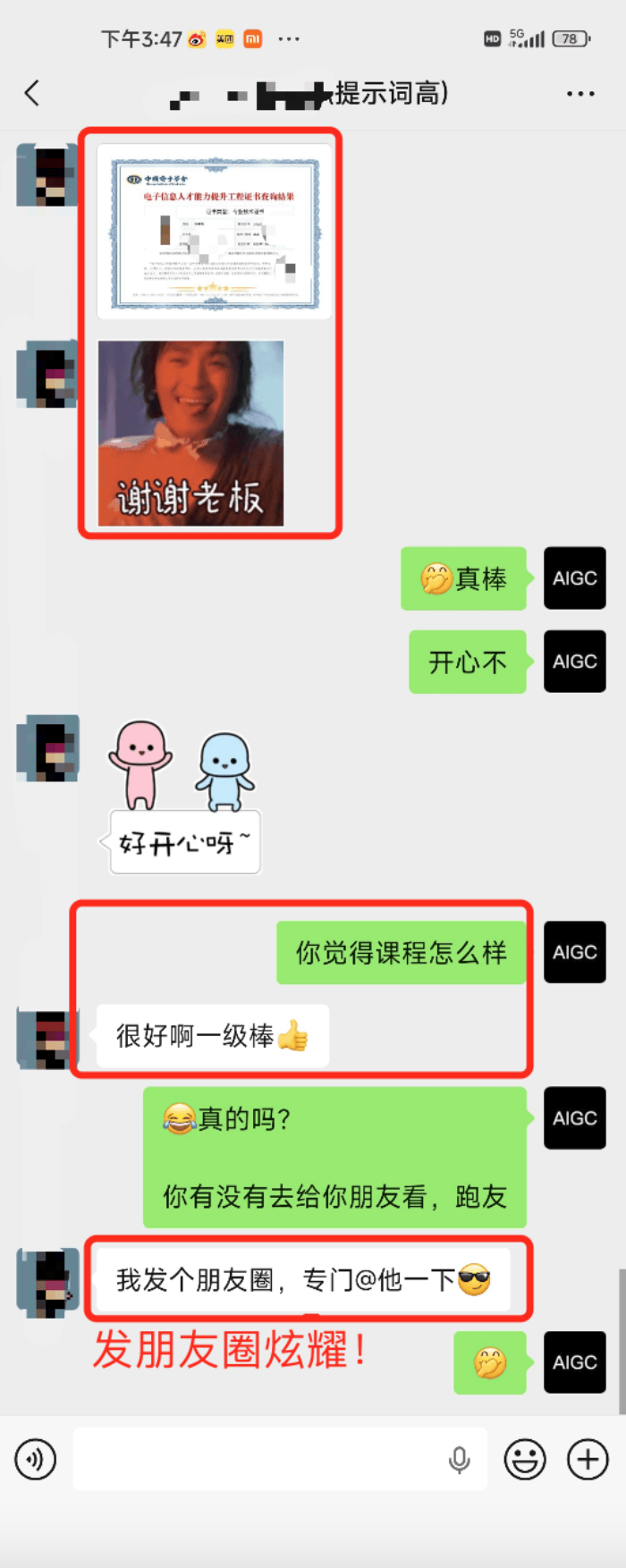Focus the message text field
The height and width of the screenshot is (1568, 626).
[259, 1459]
